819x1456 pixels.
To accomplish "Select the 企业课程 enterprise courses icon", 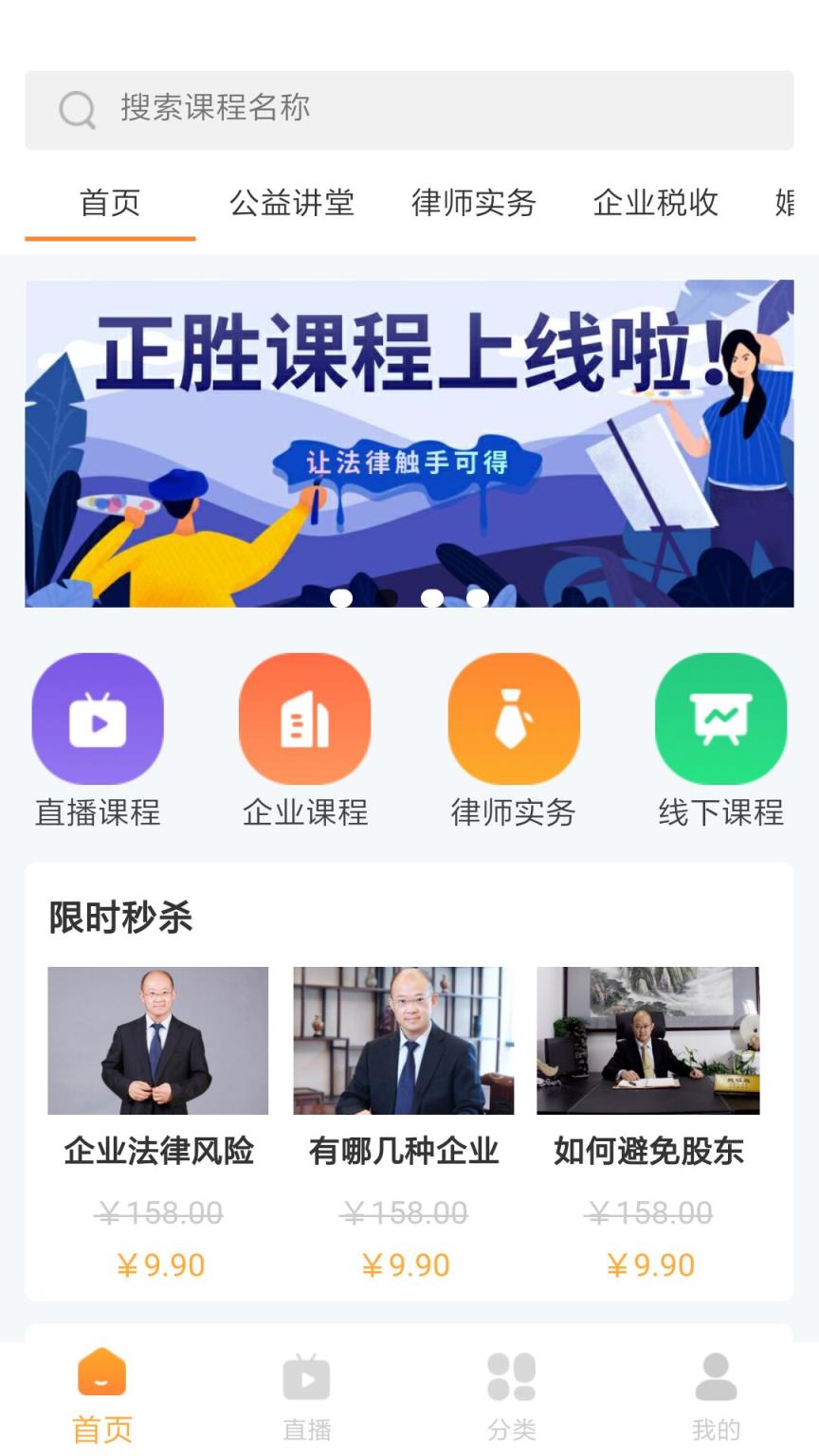I will 305,718.
